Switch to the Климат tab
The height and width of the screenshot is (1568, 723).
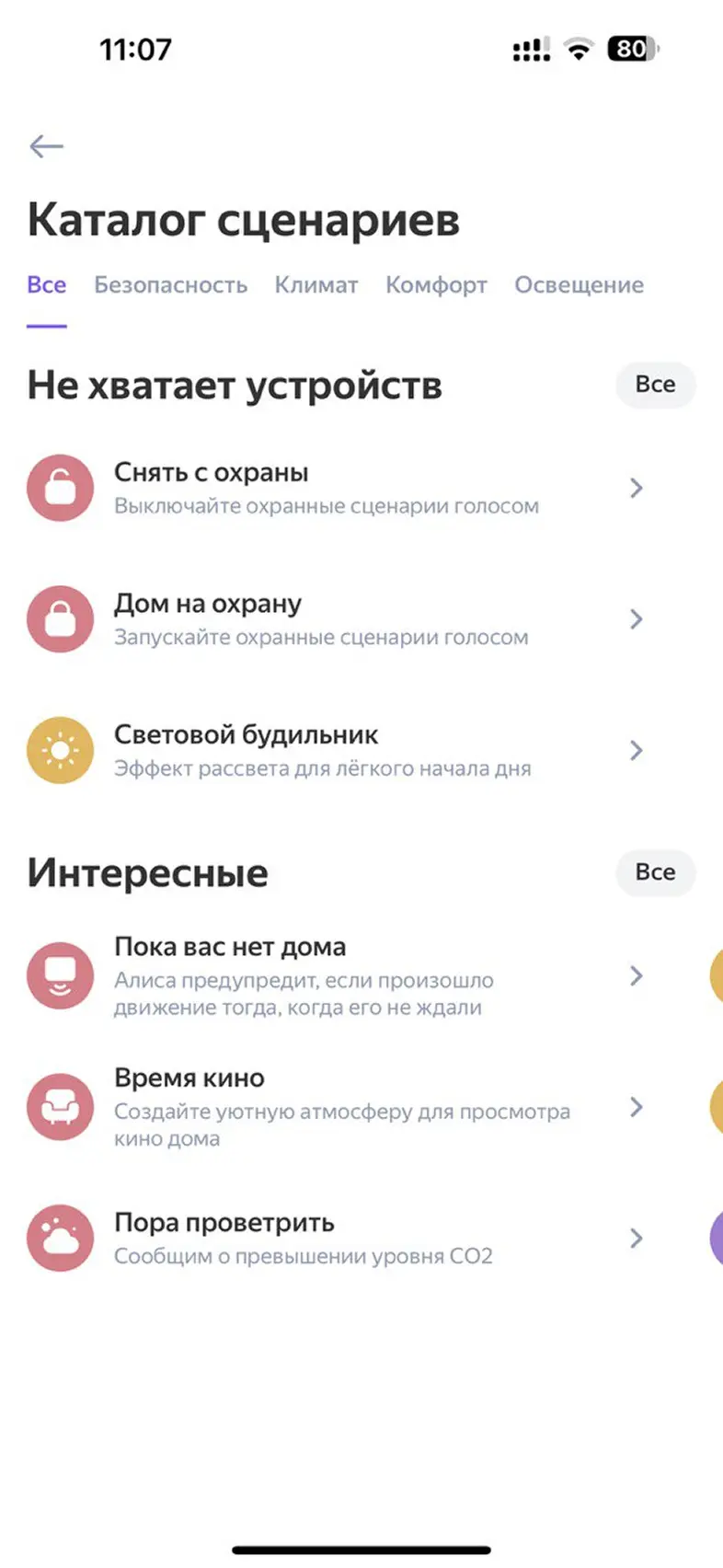[316, 285]
